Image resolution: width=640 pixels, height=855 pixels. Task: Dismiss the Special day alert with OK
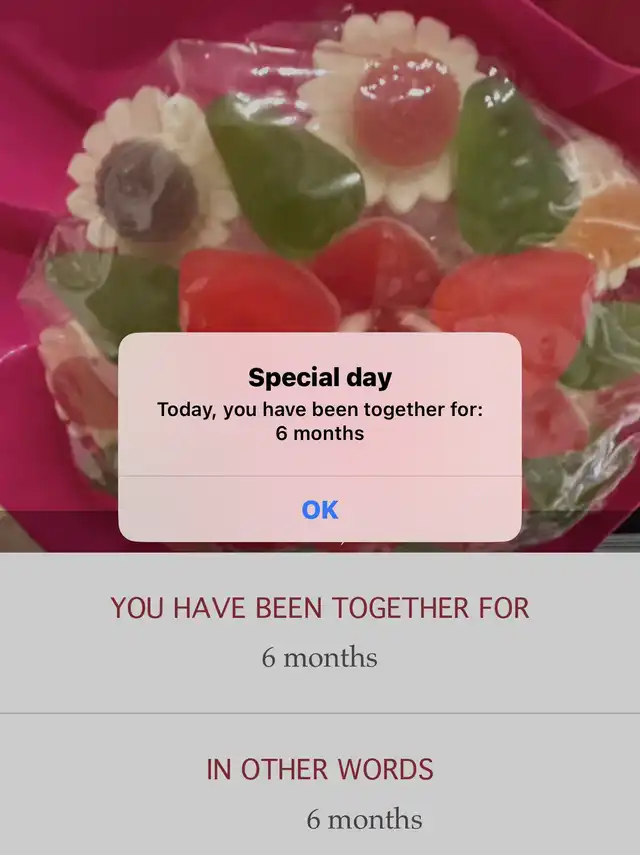click(x=320, y=509)
